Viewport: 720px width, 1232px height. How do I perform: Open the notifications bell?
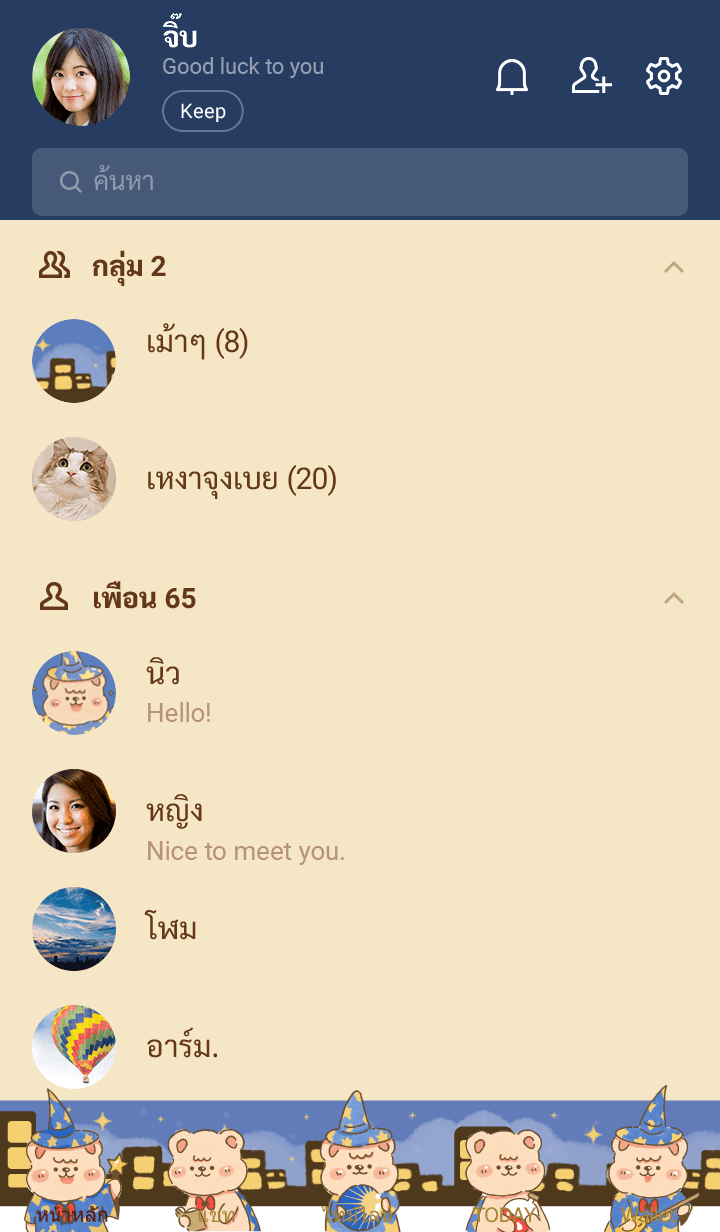point(512,77)
